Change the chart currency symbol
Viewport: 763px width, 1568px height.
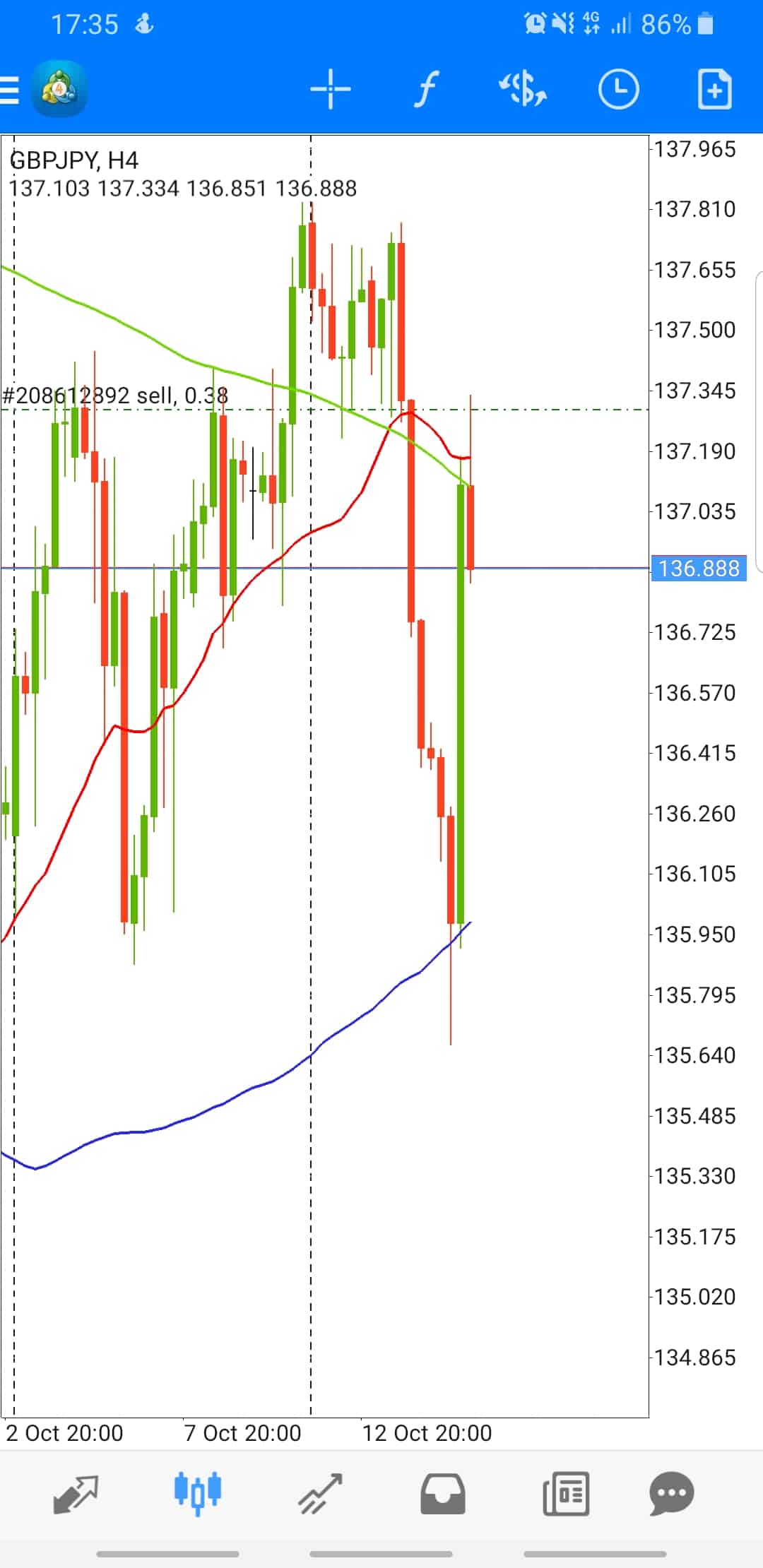click(523, 90)
